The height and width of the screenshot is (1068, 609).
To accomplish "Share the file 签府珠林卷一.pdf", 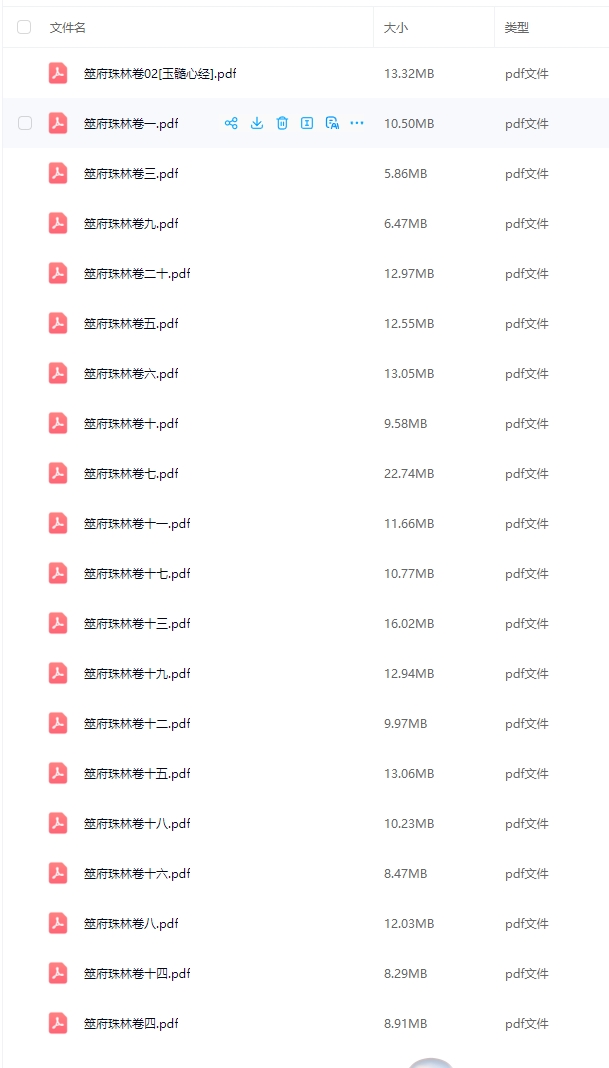I will point(231,123).
